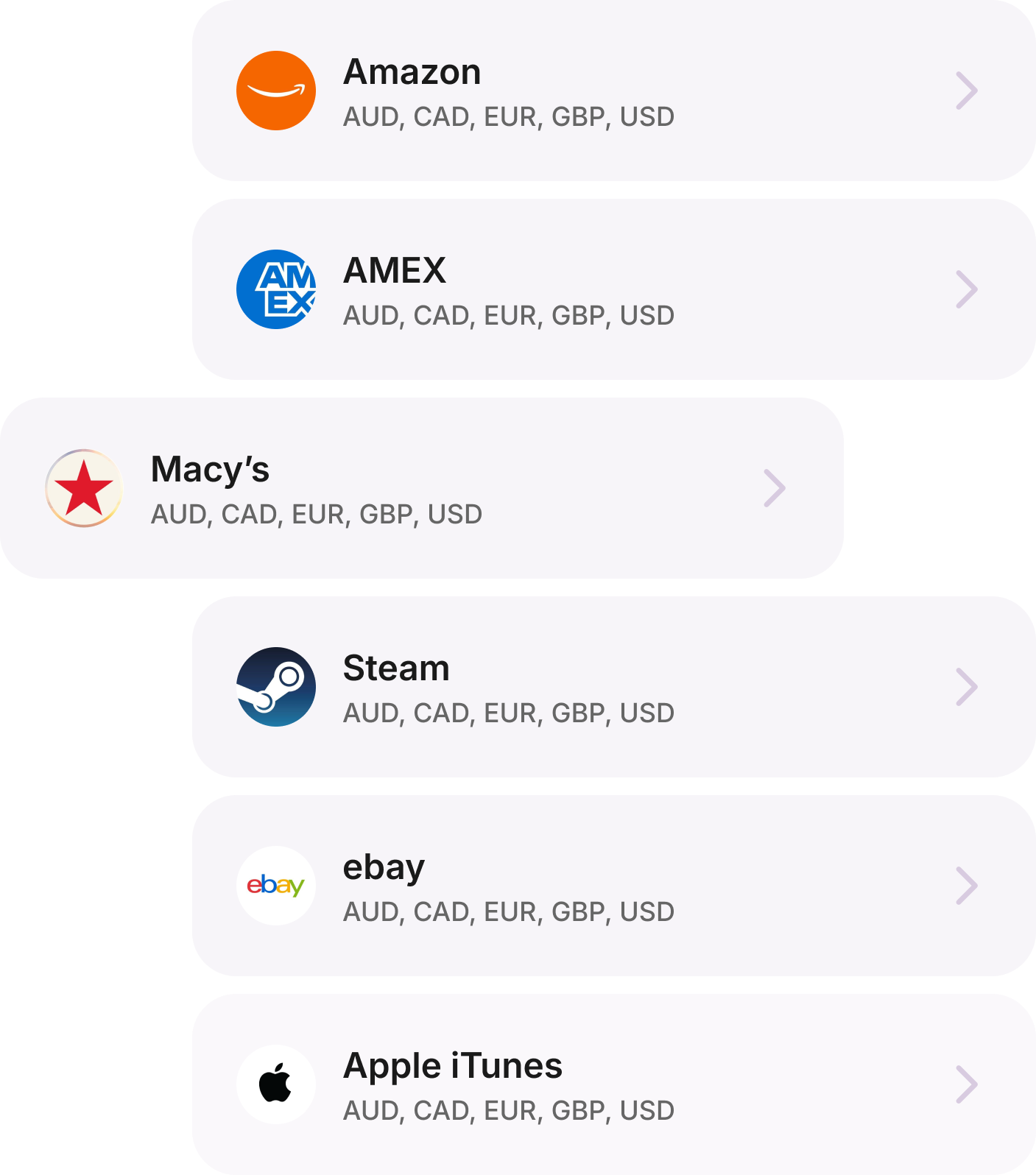
Task: Click the chevron next to Macy's
Action: click(x=775, y=486)
